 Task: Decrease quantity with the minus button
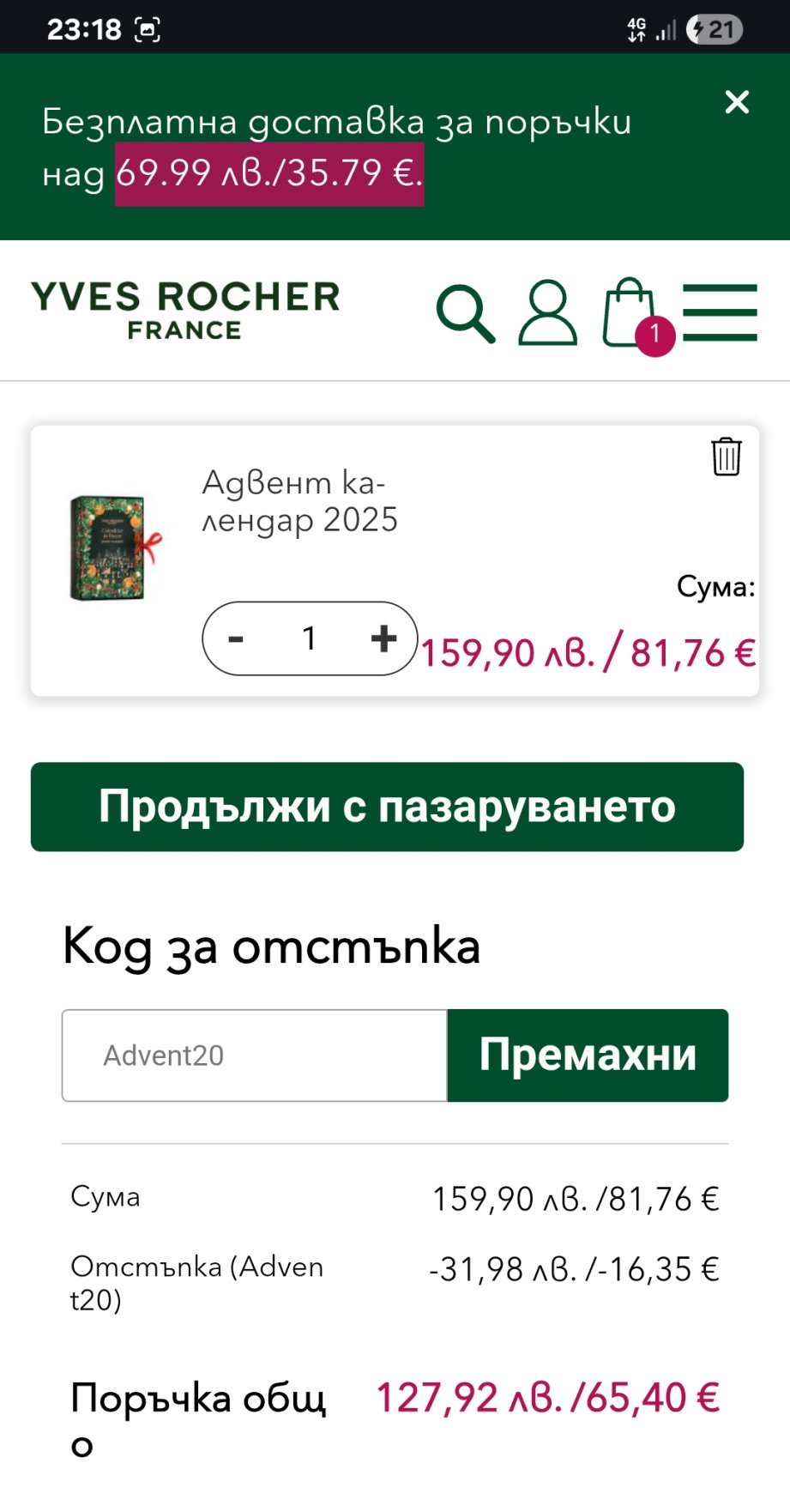click(x=236, y=638)
